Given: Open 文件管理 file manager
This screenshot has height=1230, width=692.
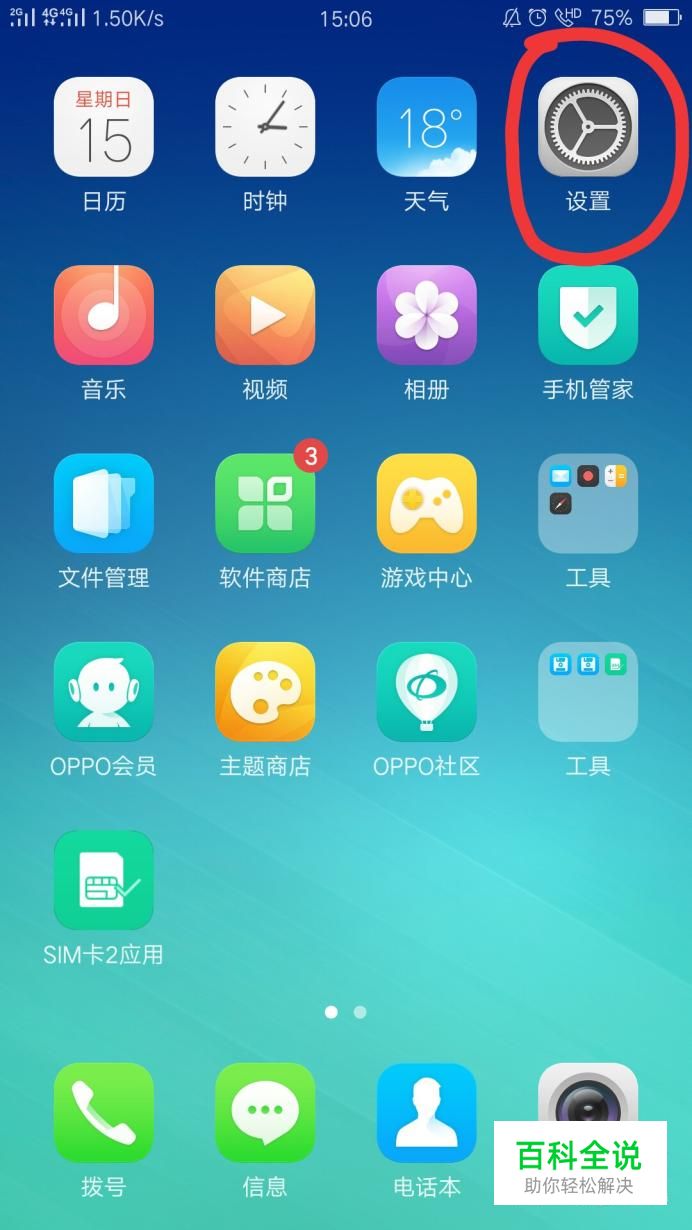Looking at the screenshot, I should [x=104, y=503].
